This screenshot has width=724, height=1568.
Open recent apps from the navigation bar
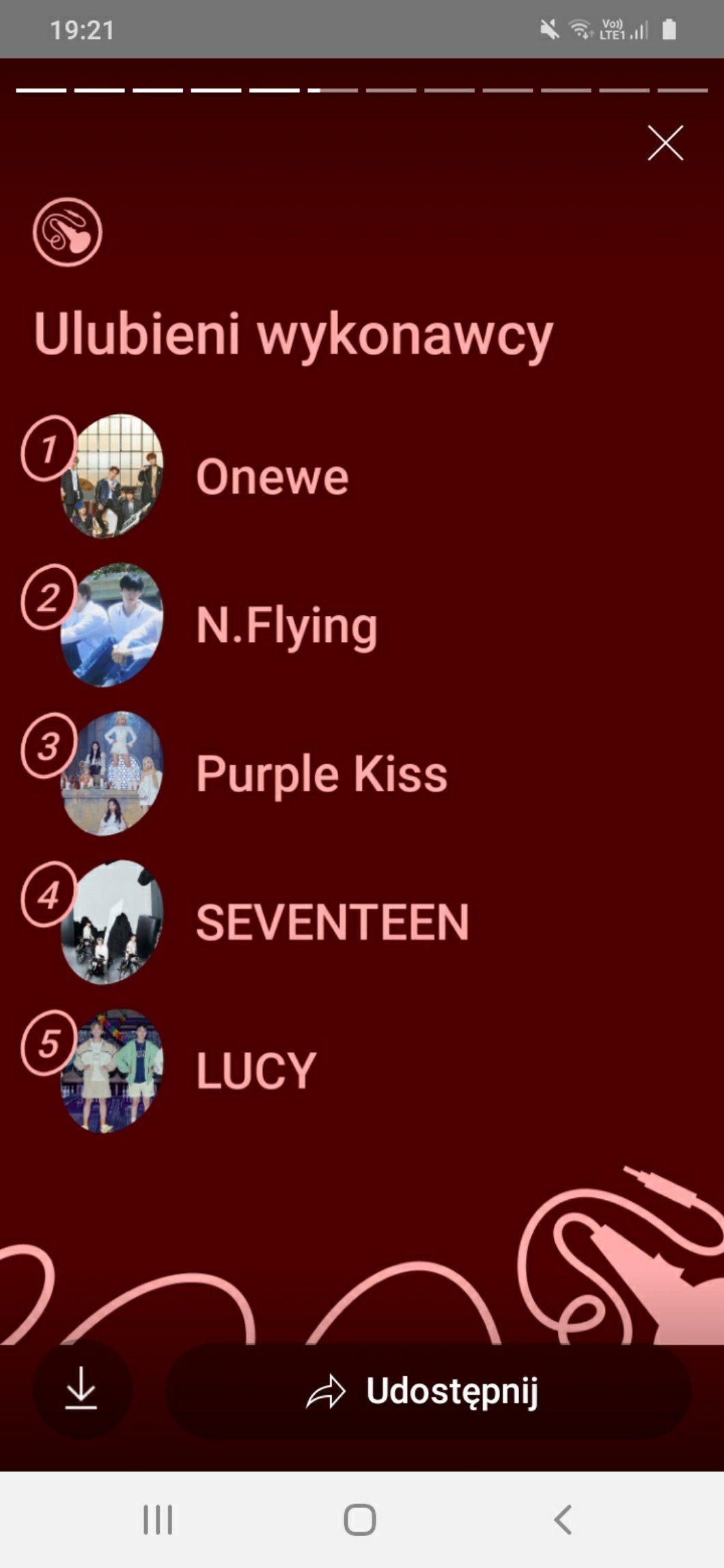point(158,1520)
